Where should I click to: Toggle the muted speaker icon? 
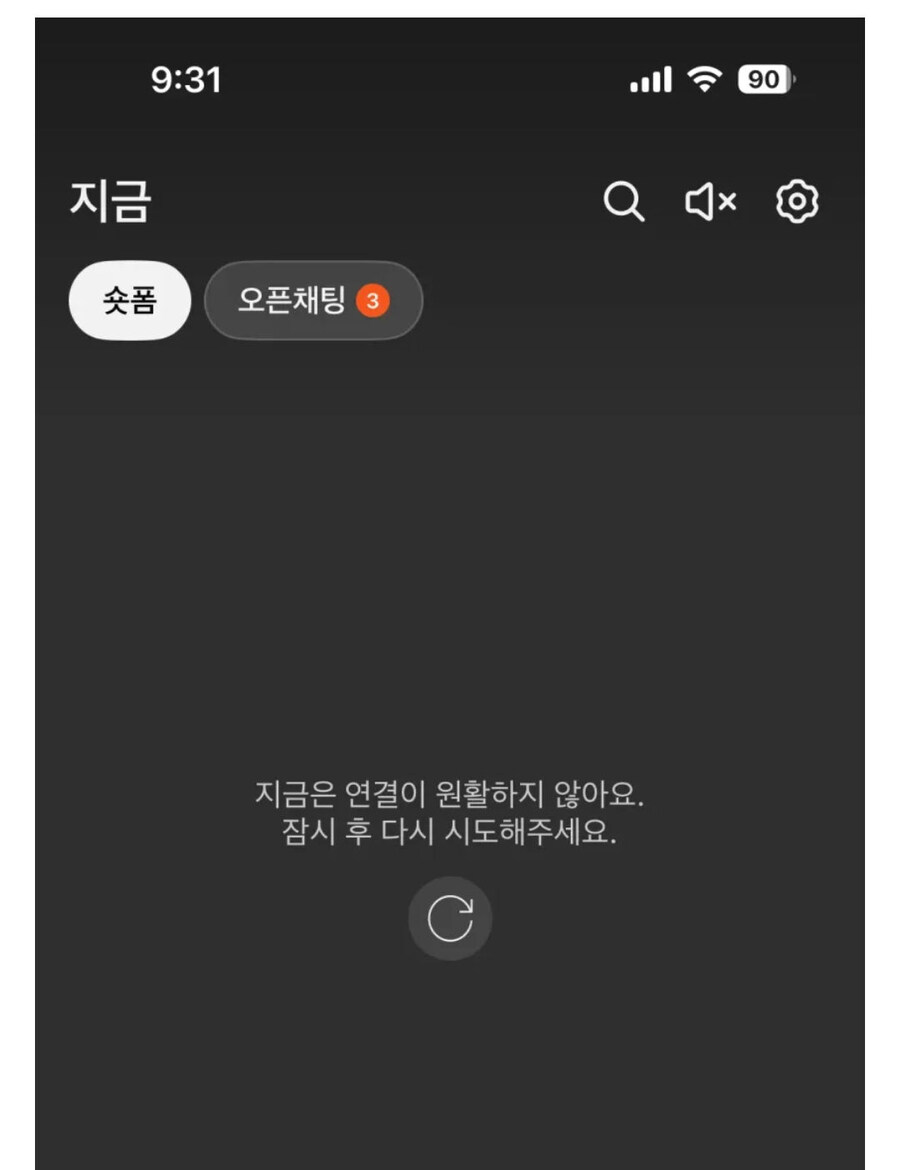pyautogui.click(x=710, y=203)
